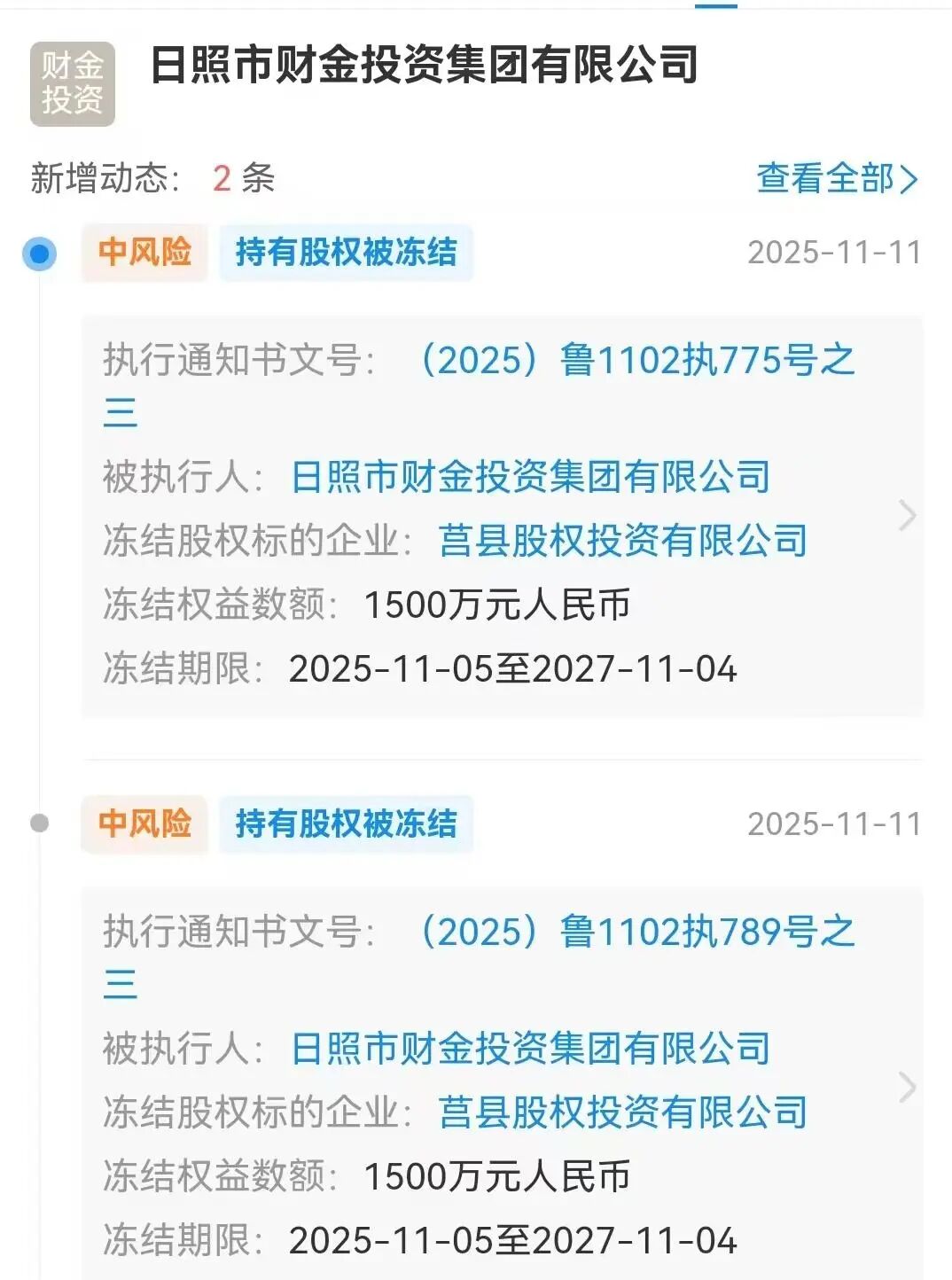Open case number 鲁1102执789号之三
Screen dimensions: 952x1280
pyautogui.click(x=635, y=933)
